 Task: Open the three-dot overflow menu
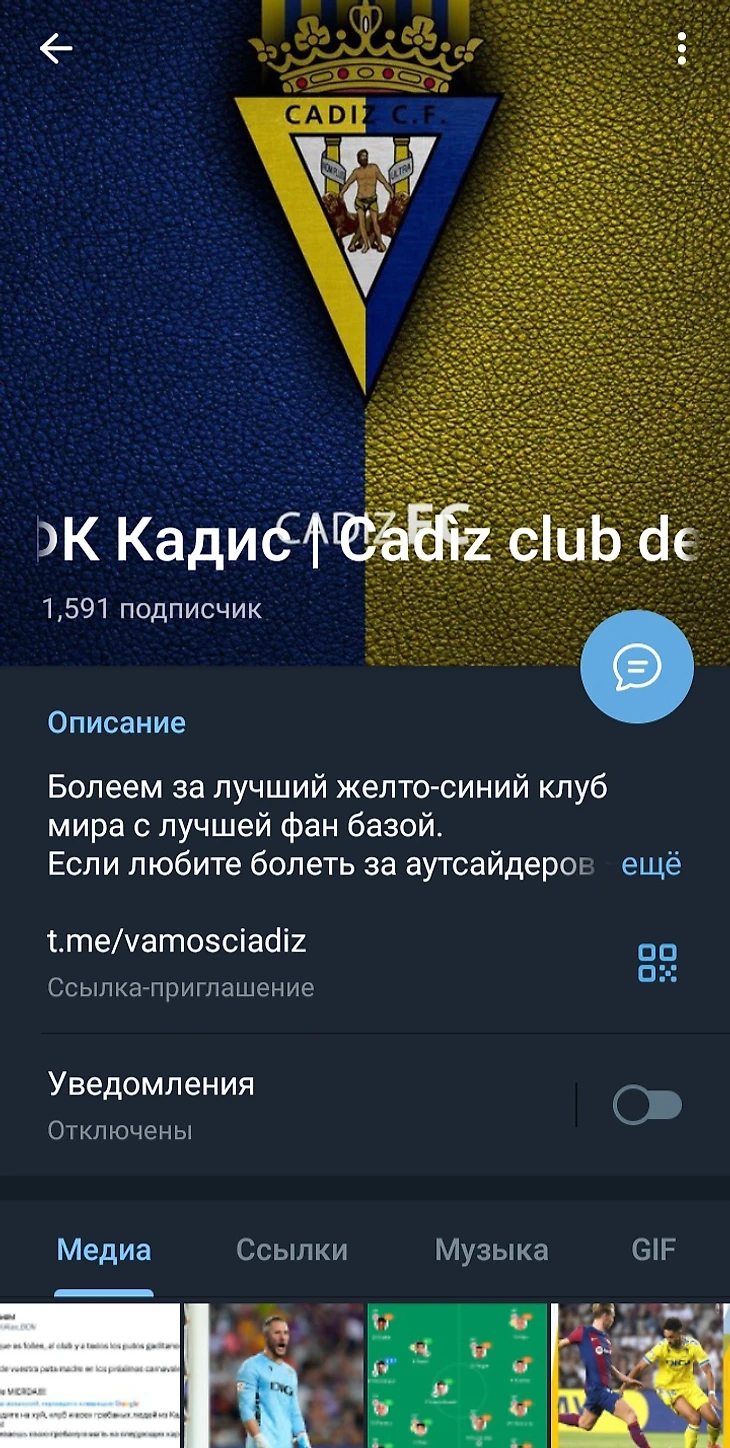(681, 48)
